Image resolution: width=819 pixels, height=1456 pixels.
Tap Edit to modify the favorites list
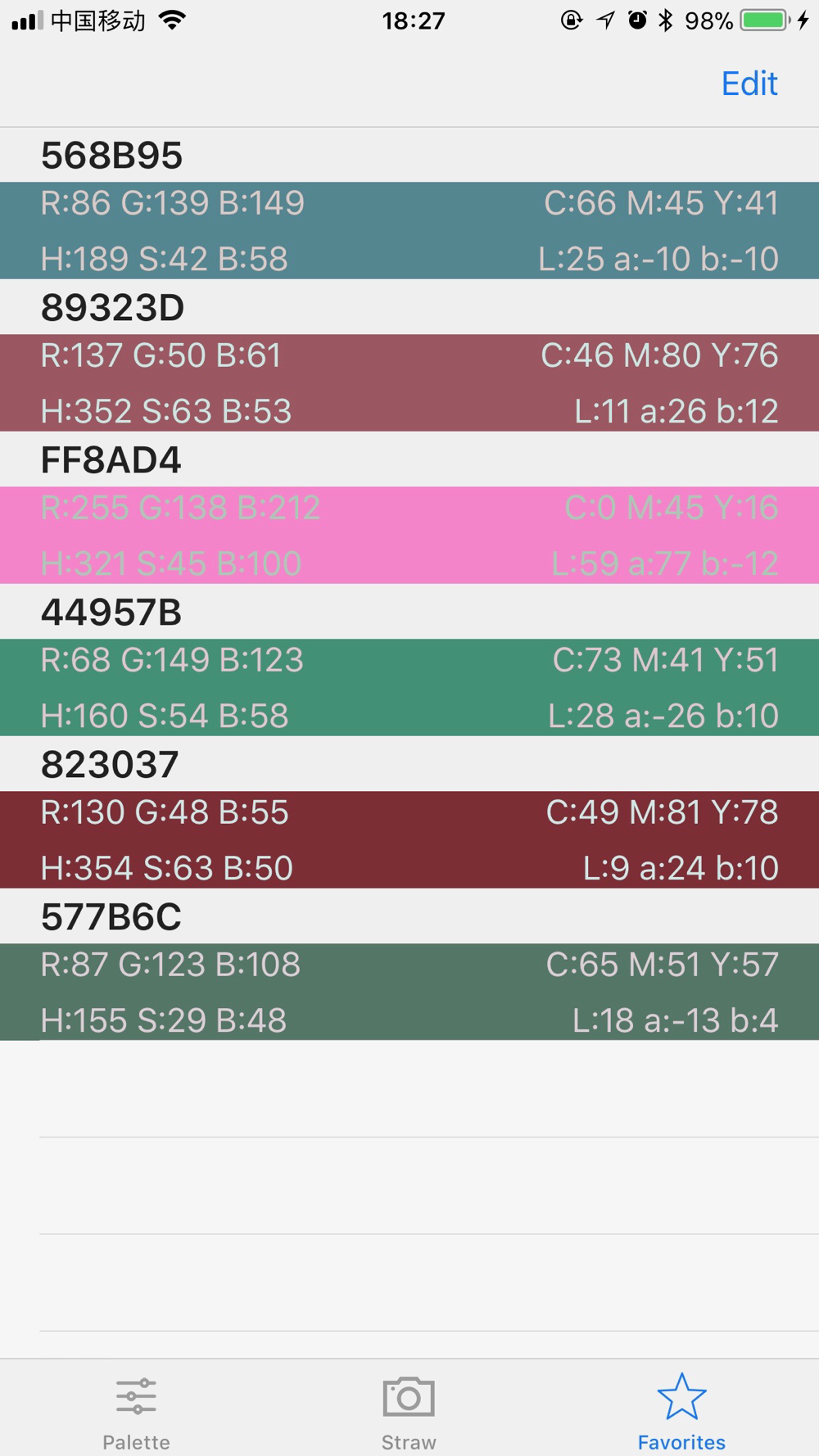749,84
